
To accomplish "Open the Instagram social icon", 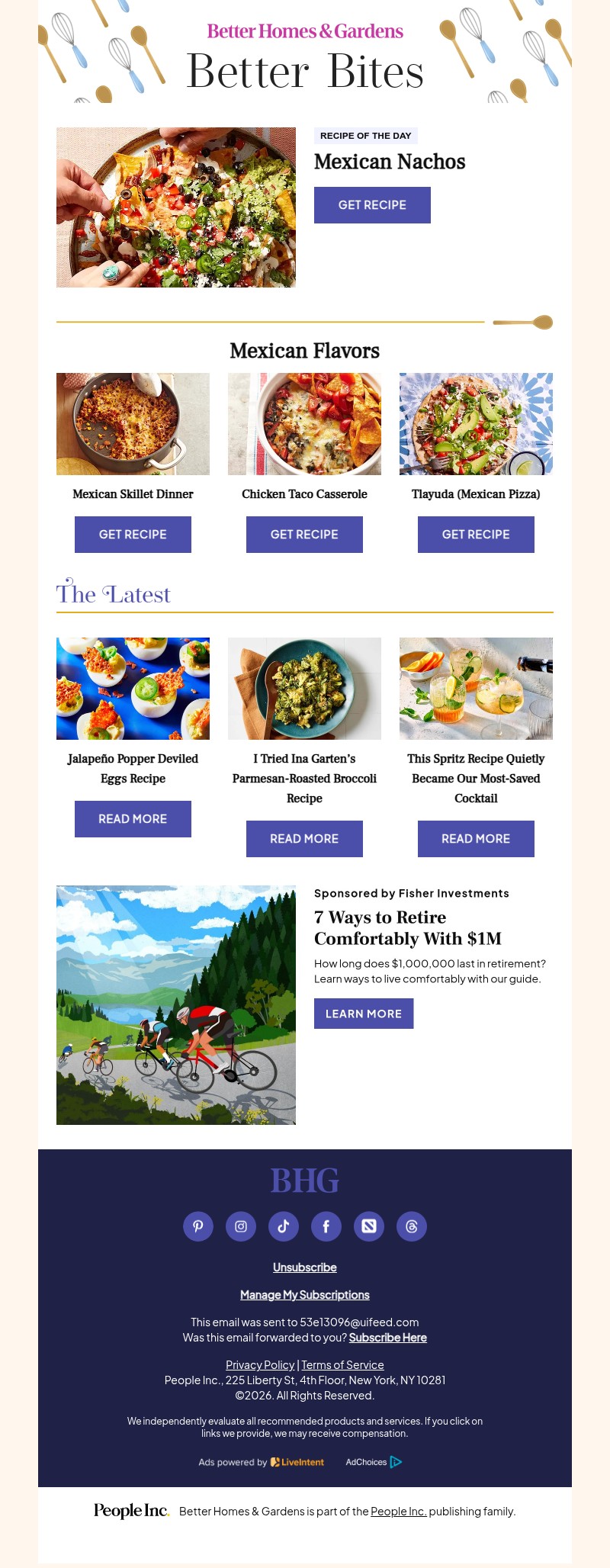I will pyautogui.click(x=241, y=1226).
